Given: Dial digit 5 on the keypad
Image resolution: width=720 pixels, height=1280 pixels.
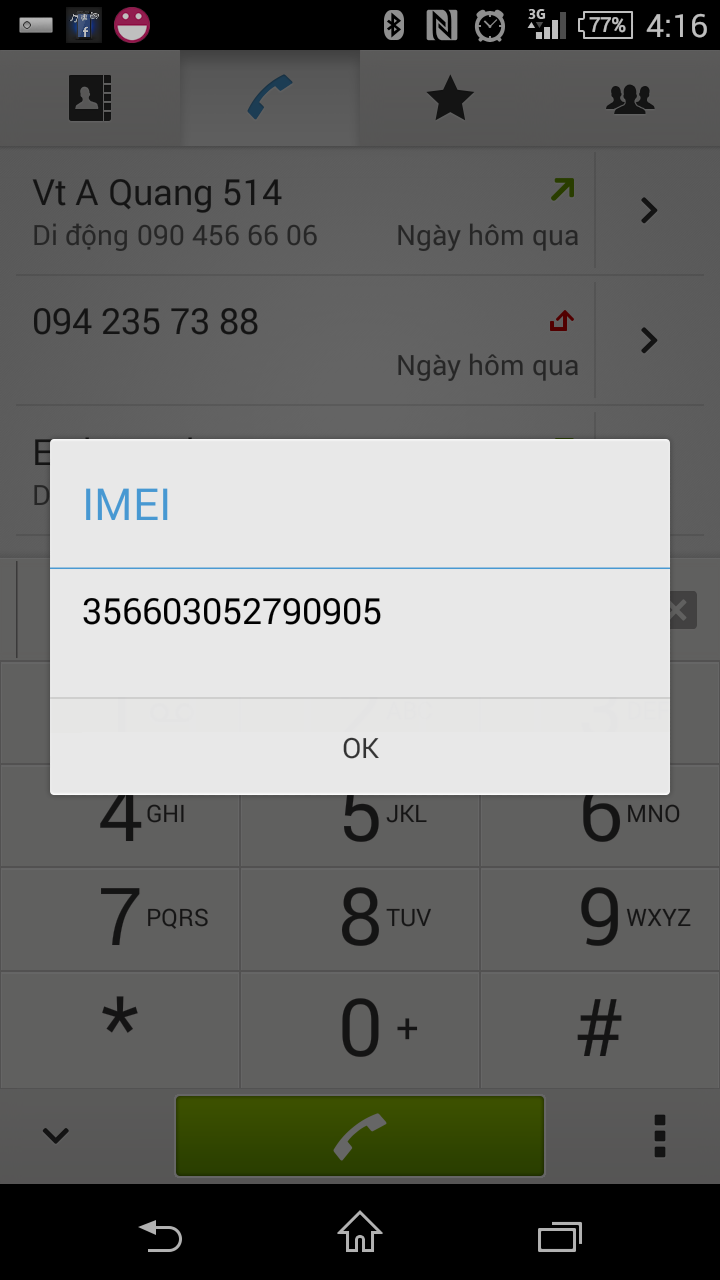Looking at the screenshot, I should [x=360, y=815].
